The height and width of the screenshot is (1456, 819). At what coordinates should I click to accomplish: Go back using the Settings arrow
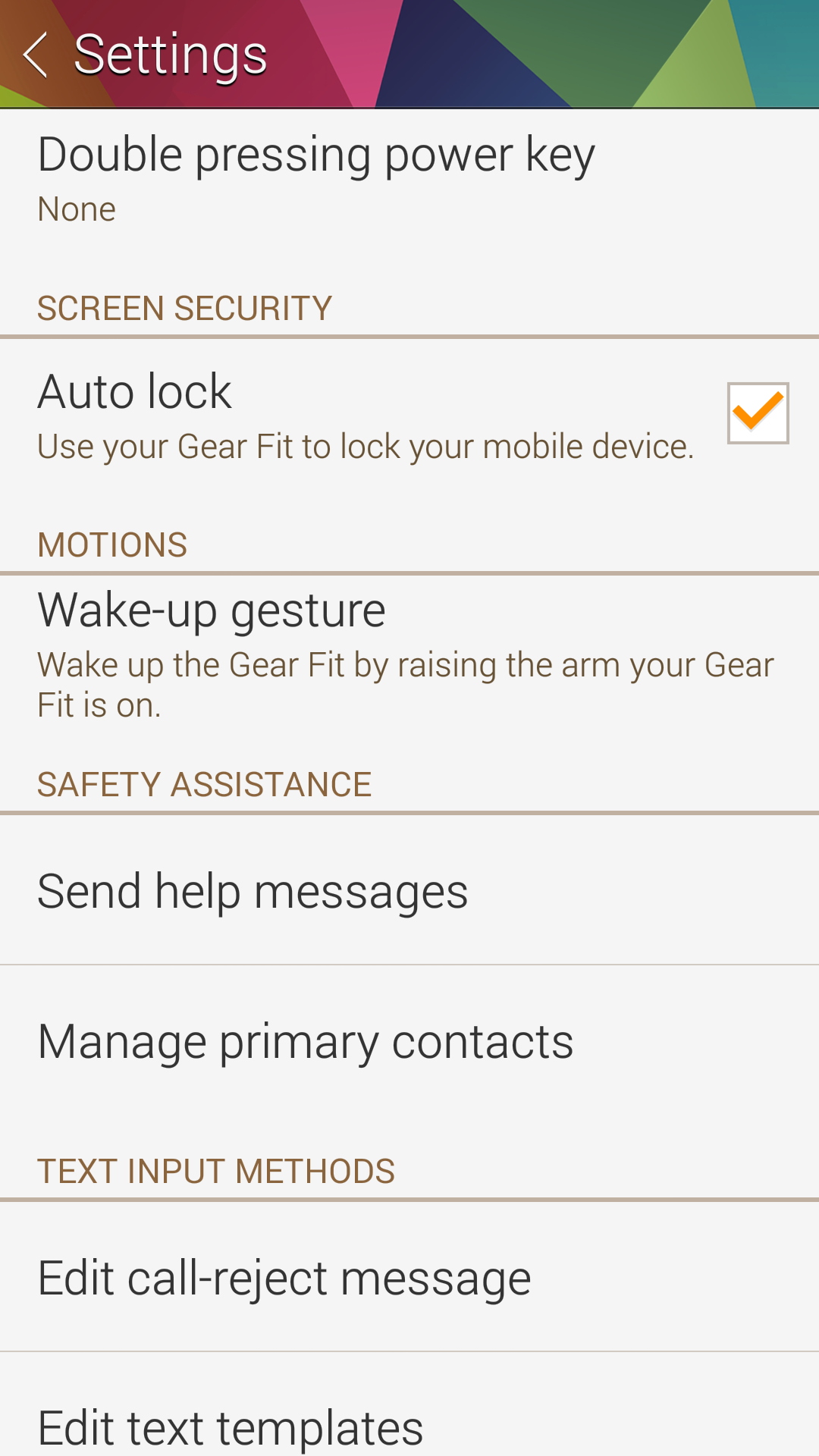(x=35, y=55)
